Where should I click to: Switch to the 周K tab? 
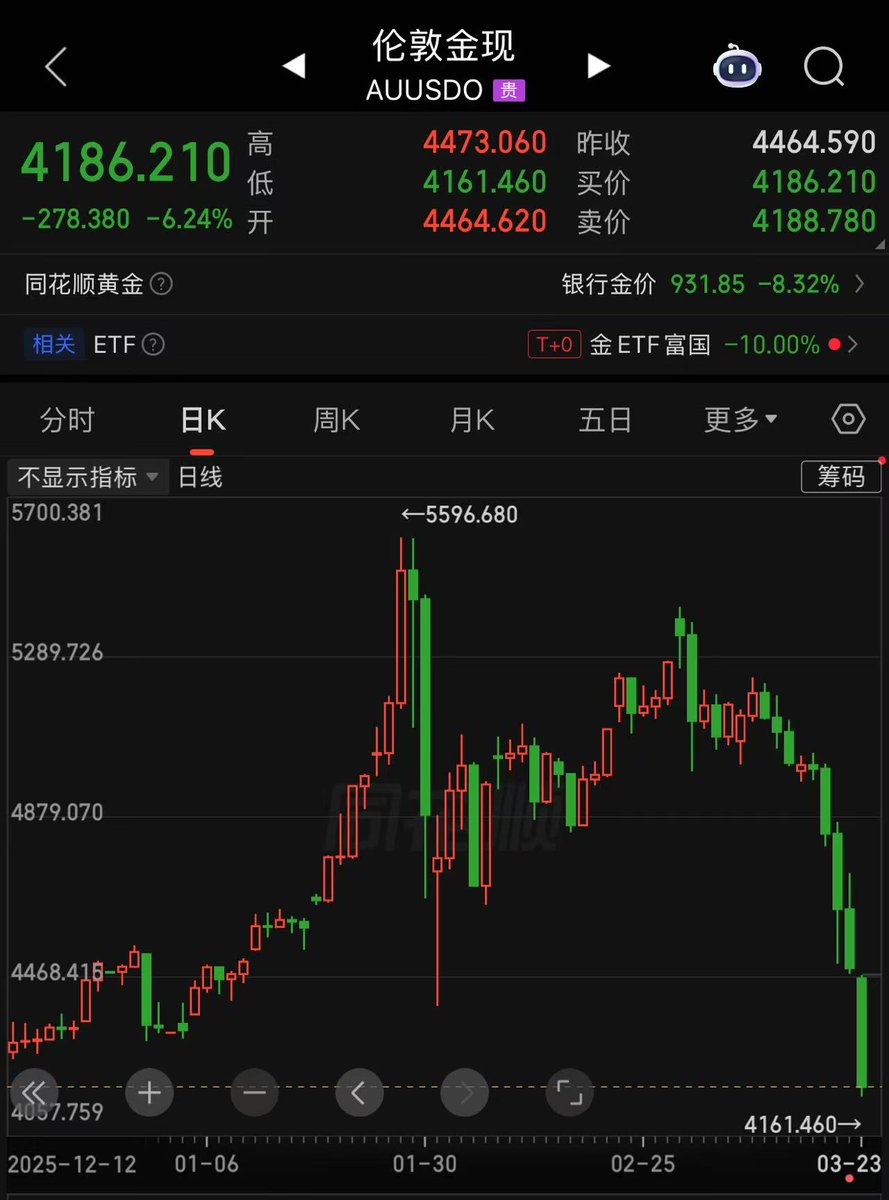pos(336,420)
